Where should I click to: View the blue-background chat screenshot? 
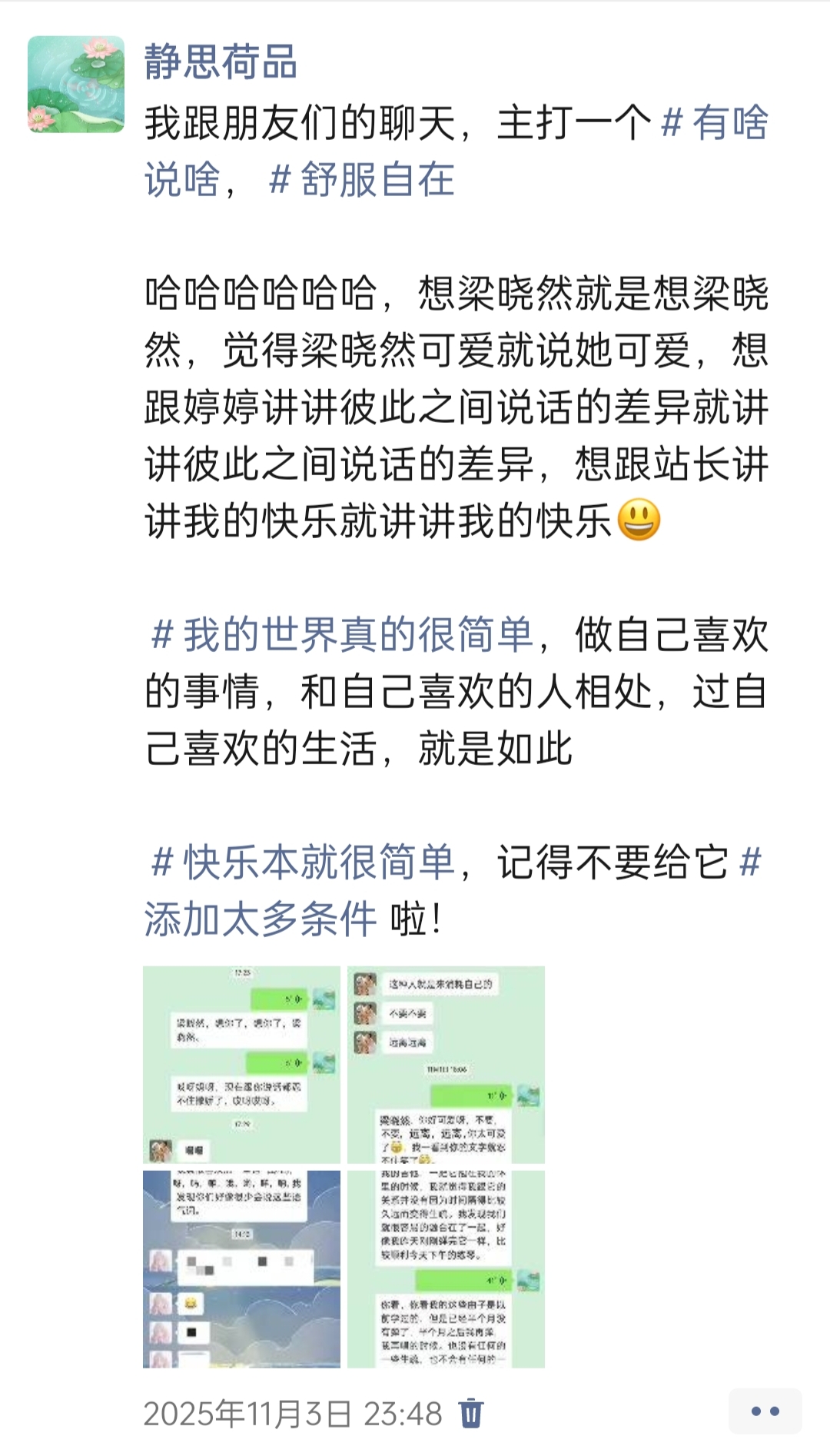241,1269
